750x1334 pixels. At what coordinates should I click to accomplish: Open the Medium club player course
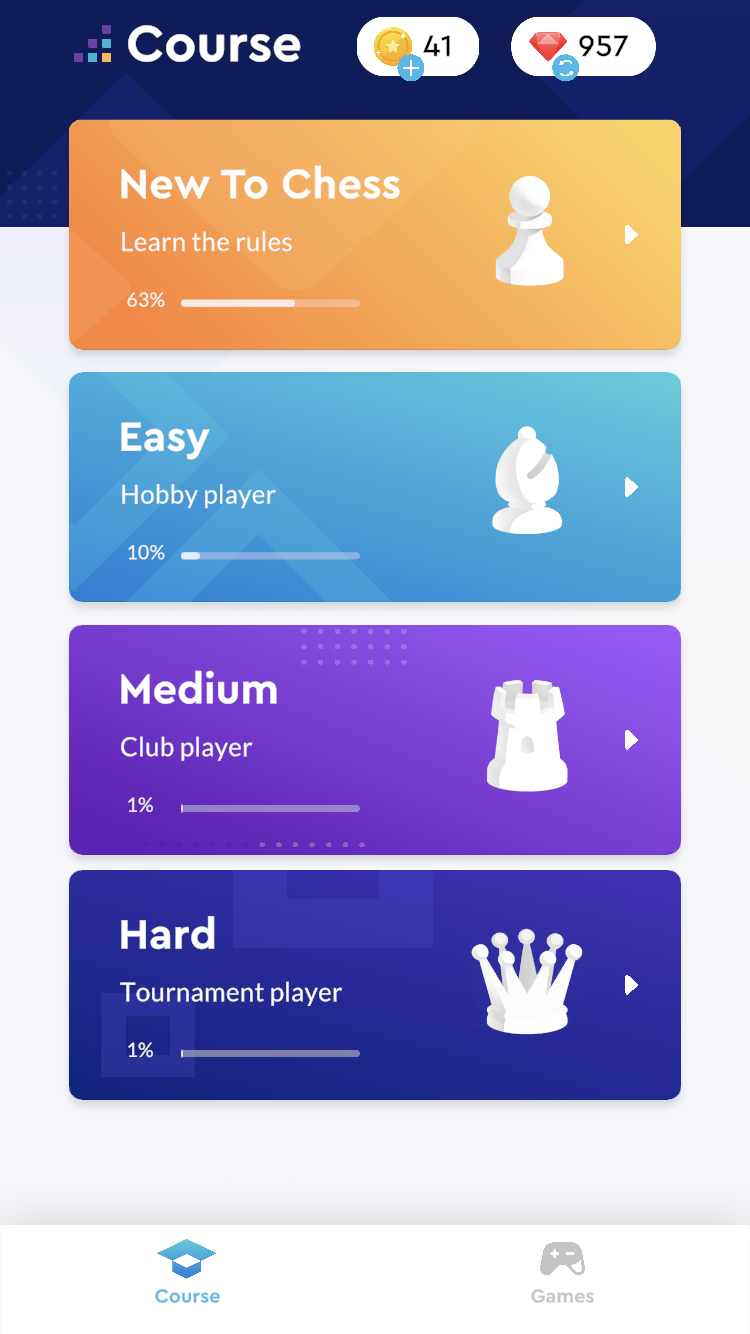pos(375,740)
